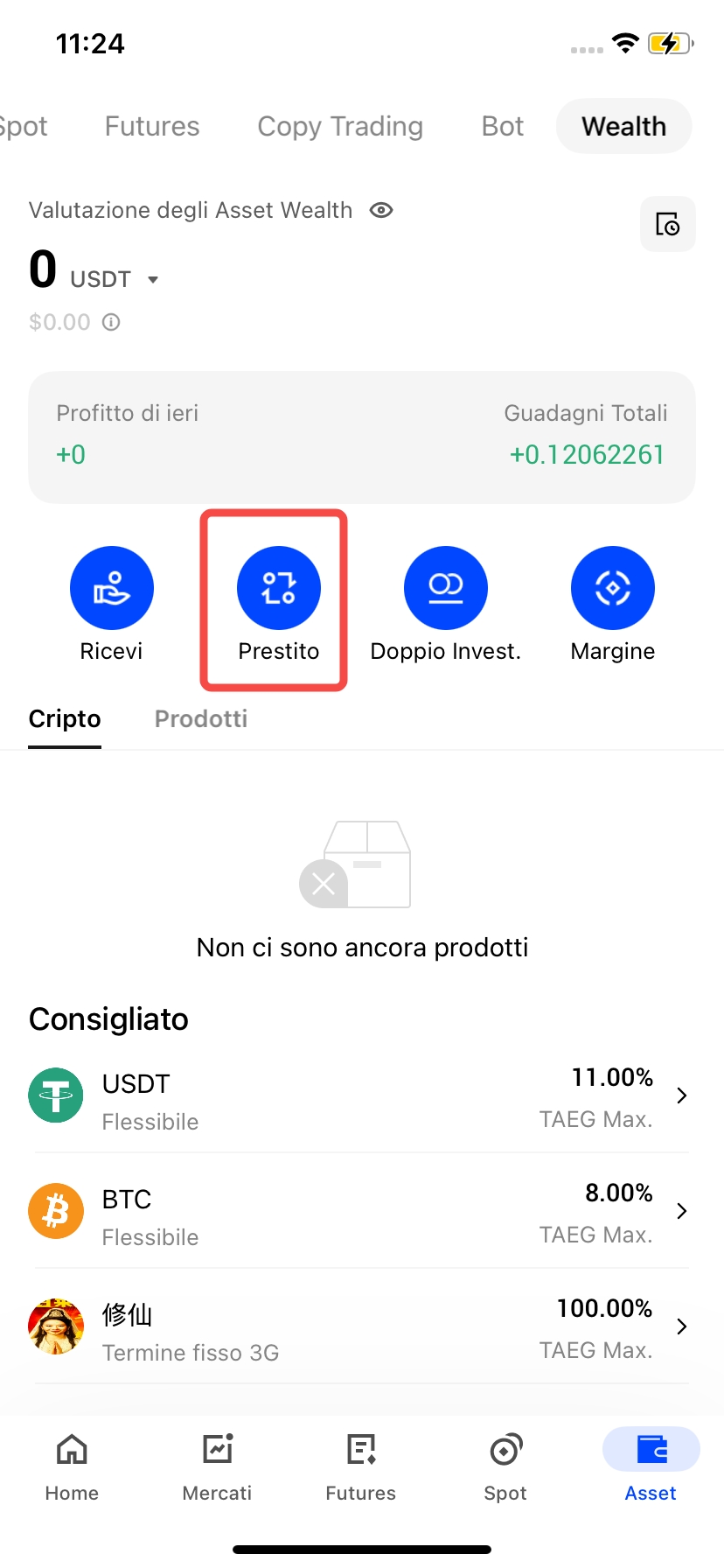Open the Mercati tab

click(217, 1466)
